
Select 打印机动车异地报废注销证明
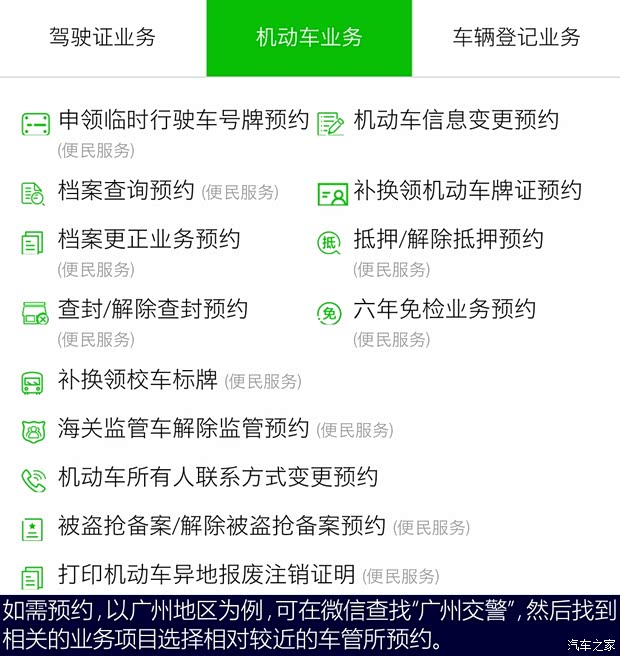coord(206,575)
